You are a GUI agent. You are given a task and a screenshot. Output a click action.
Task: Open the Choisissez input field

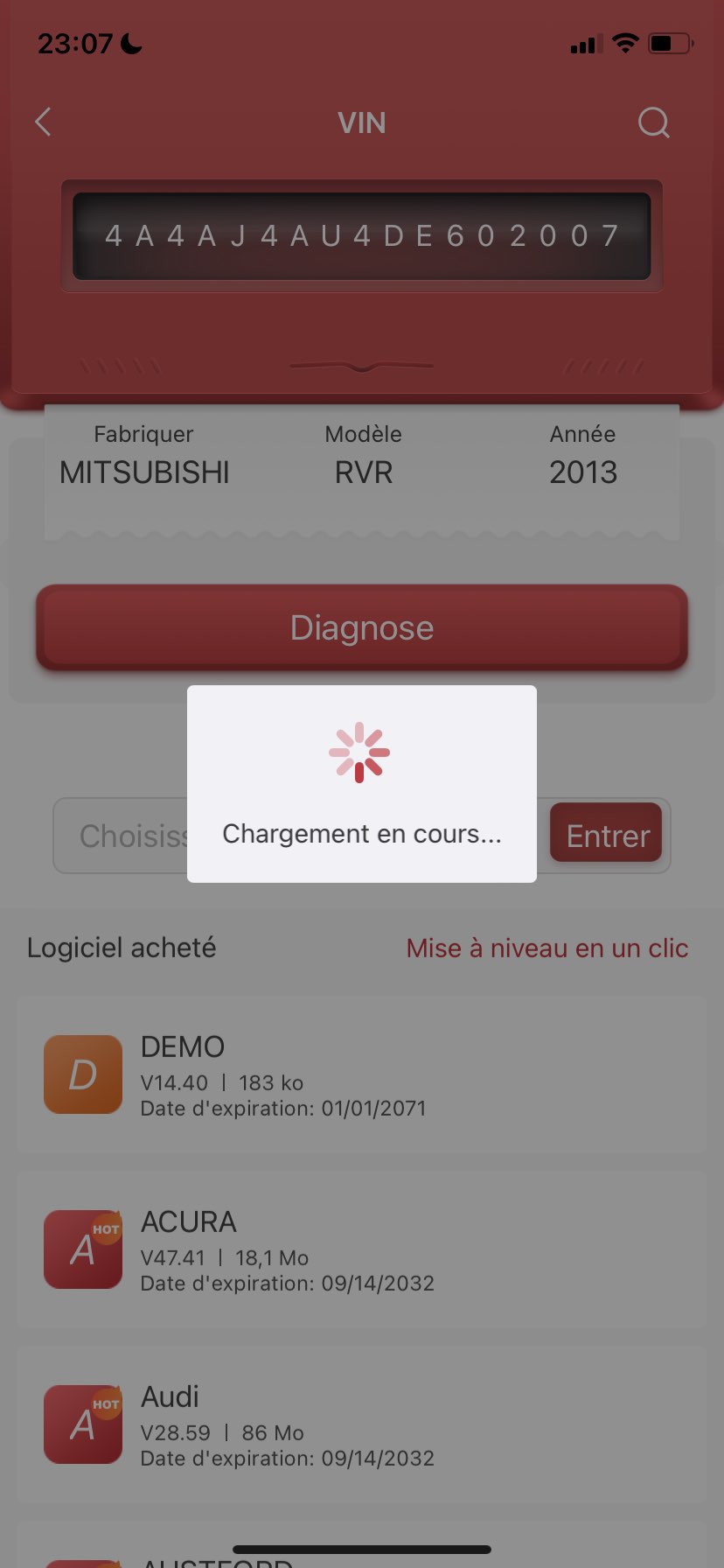297,836
